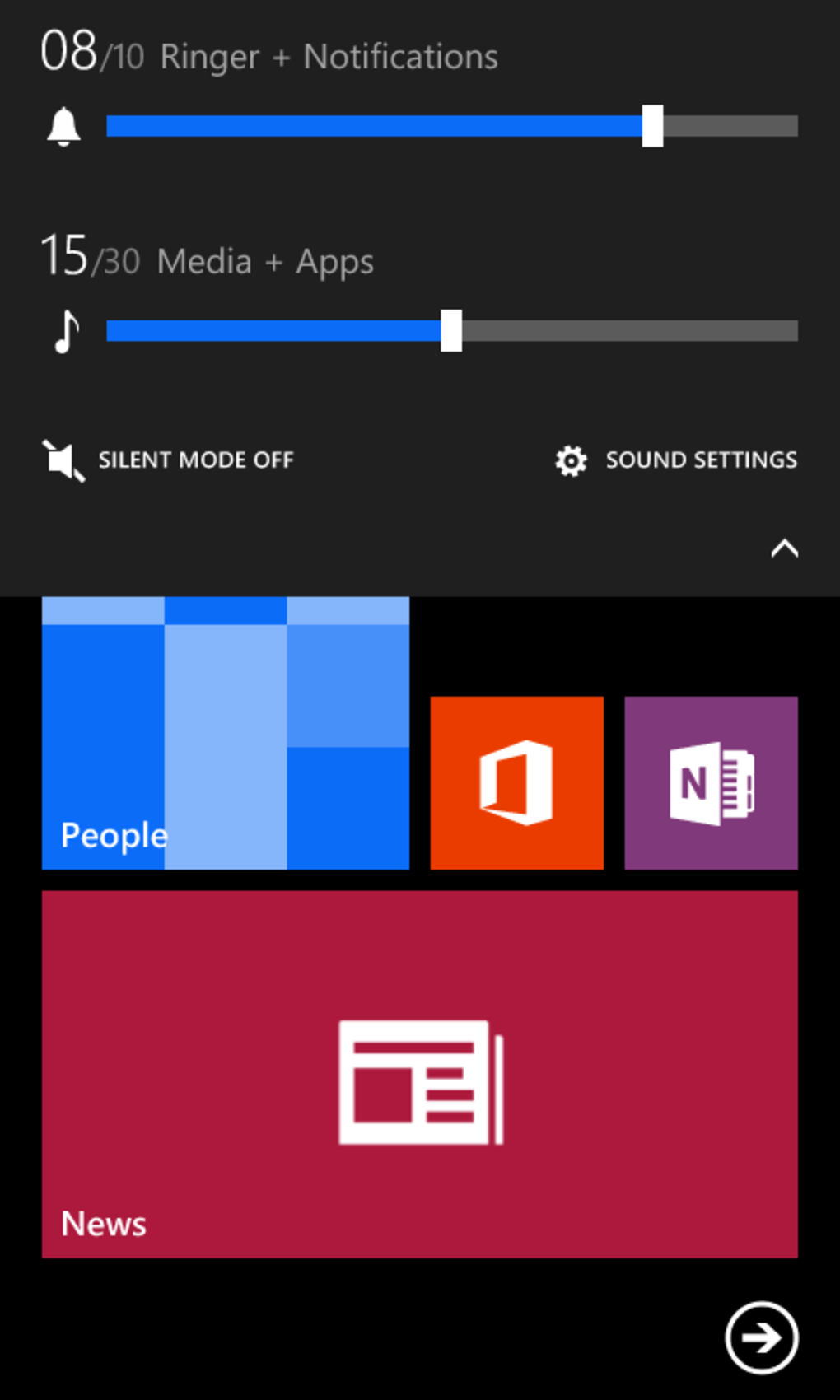
Task: Collapse the volume panel with the up chevron
Action: 784,548
